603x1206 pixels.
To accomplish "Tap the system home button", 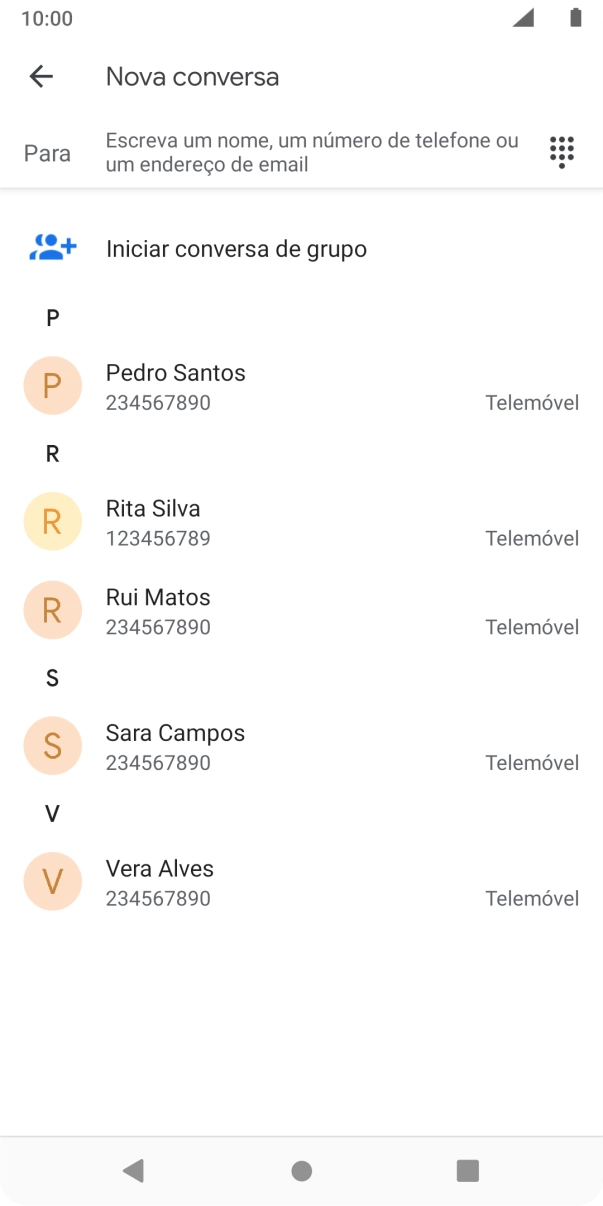I will 301,1171.
